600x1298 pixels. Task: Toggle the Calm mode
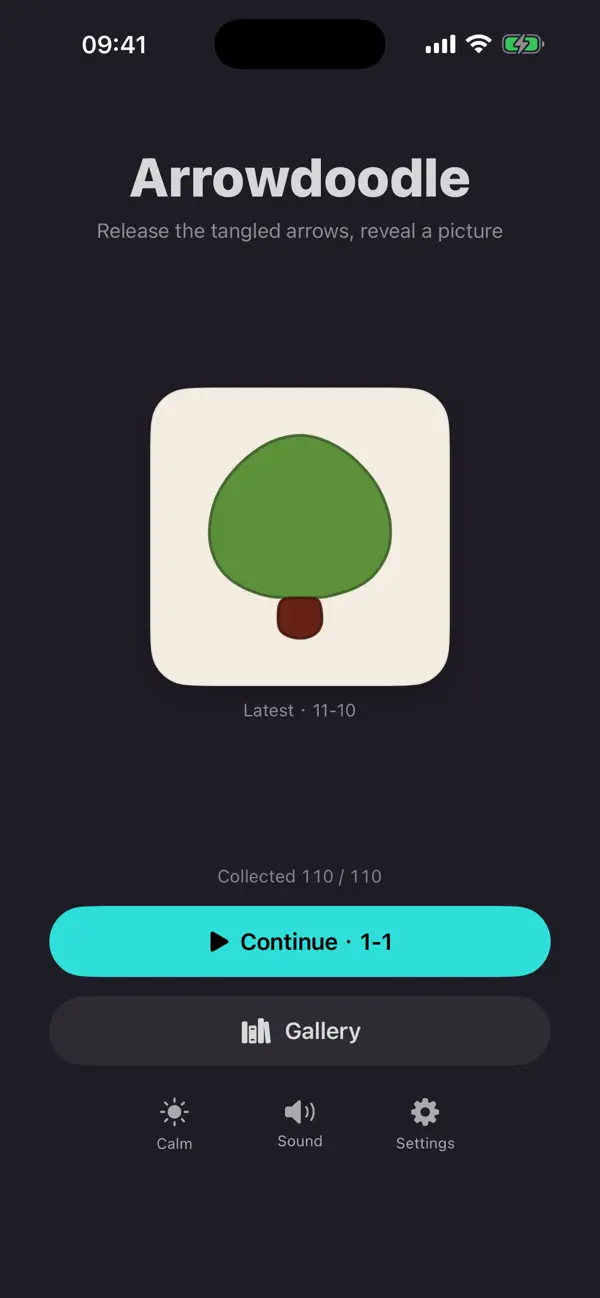tap(174, 1125)
